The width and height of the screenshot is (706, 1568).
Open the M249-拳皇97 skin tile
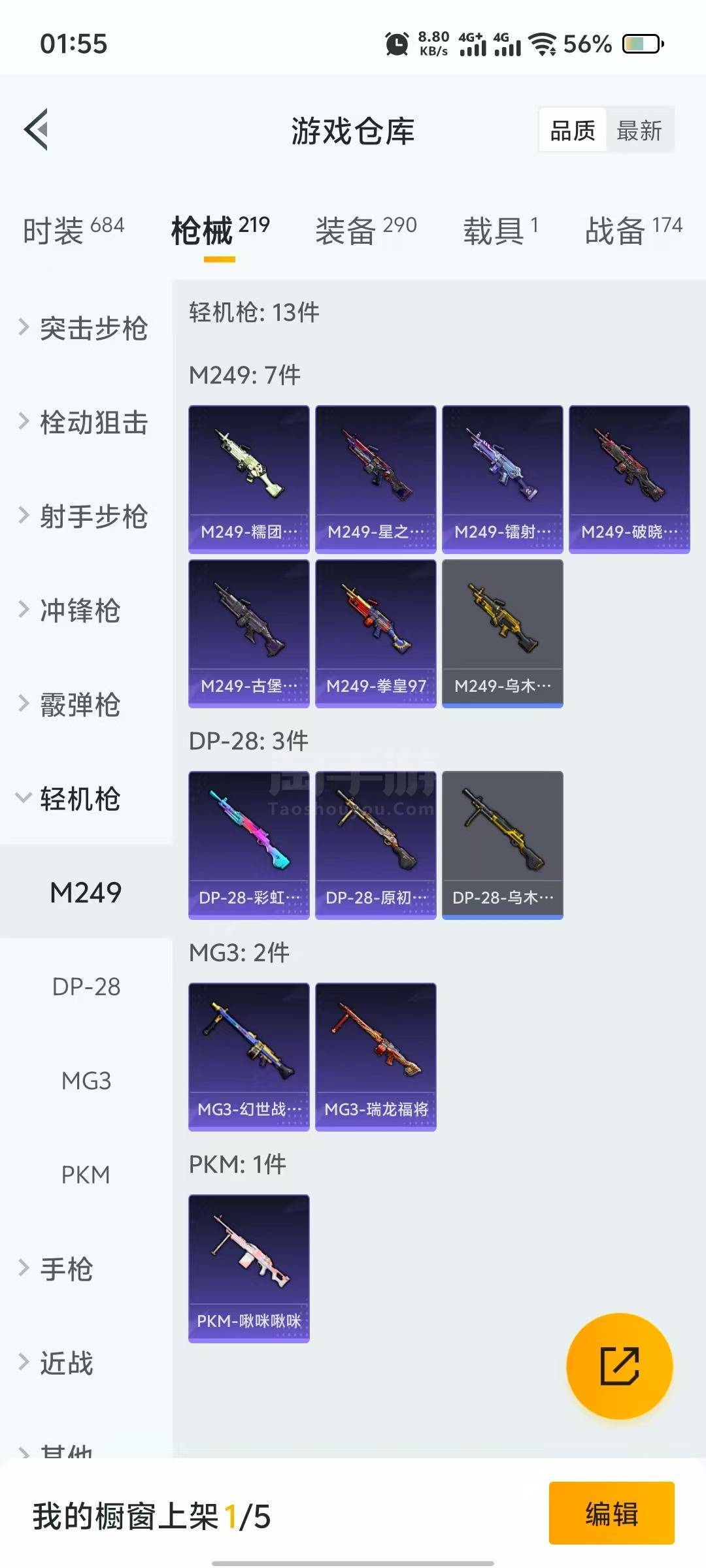click(x=375, y=632)
